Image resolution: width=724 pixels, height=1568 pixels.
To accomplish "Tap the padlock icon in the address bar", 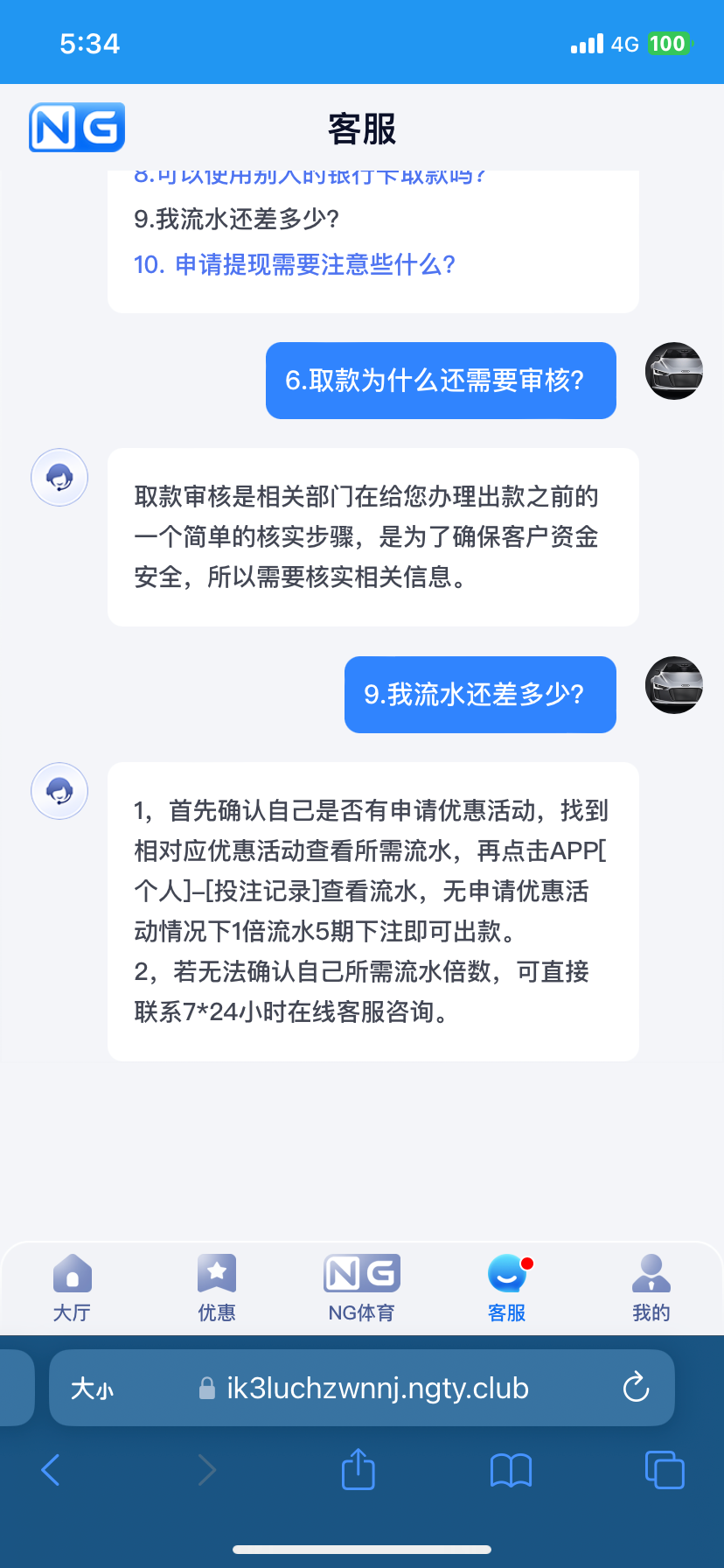I will point(206,1387).
